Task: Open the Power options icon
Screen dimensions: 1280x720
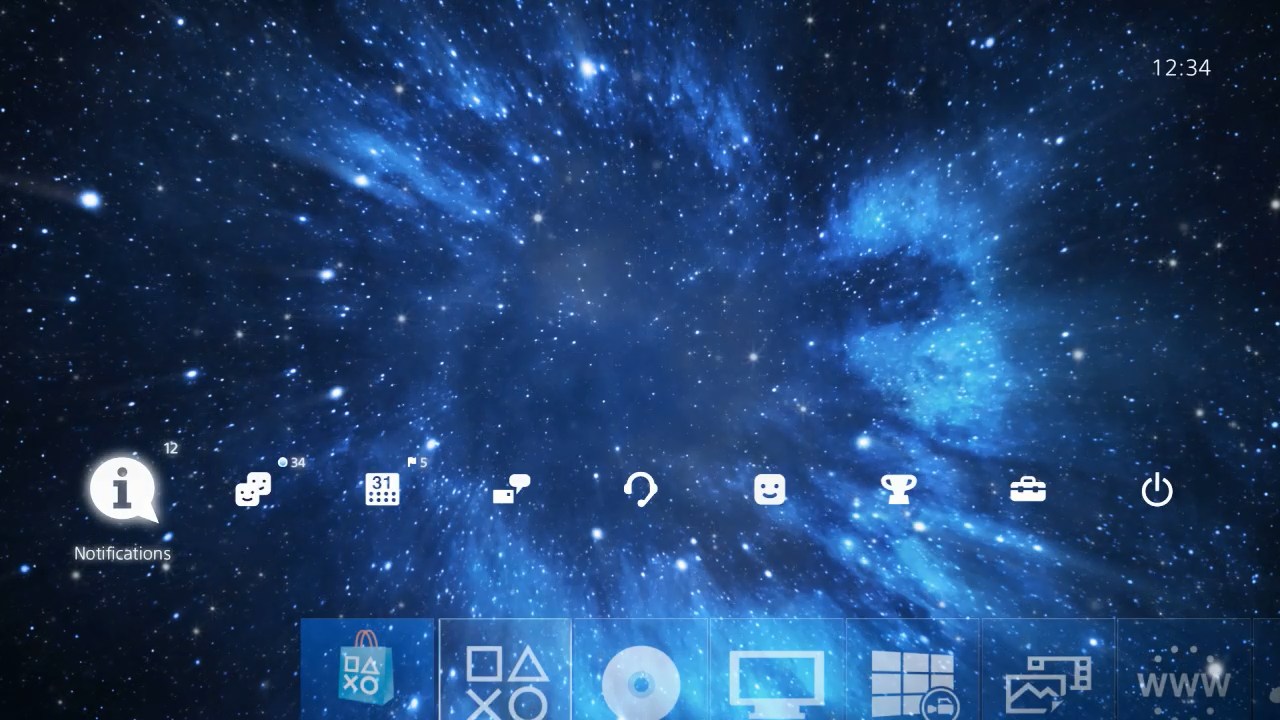Action: [x=1157, y=490]
